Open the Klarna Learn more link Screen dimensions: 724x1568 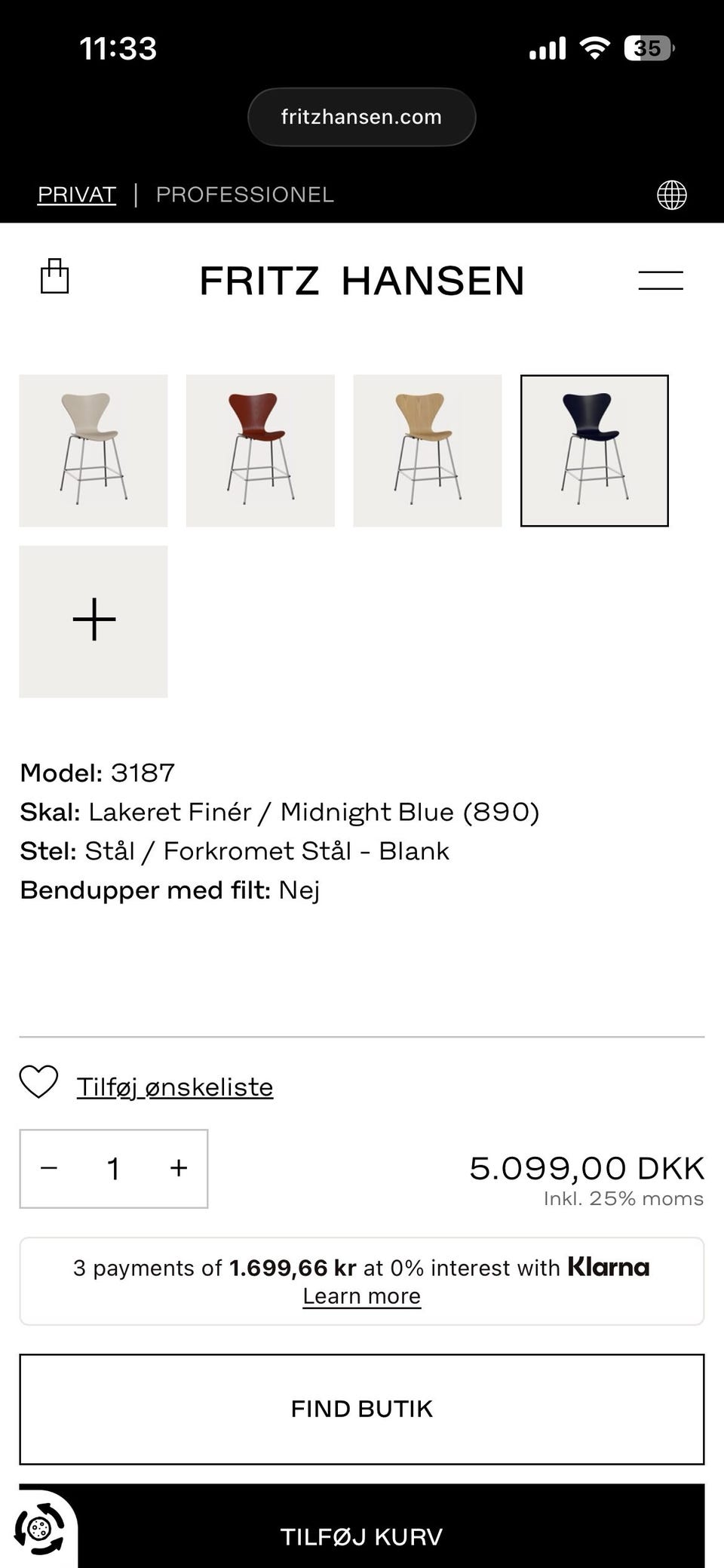pos(362,1295)
